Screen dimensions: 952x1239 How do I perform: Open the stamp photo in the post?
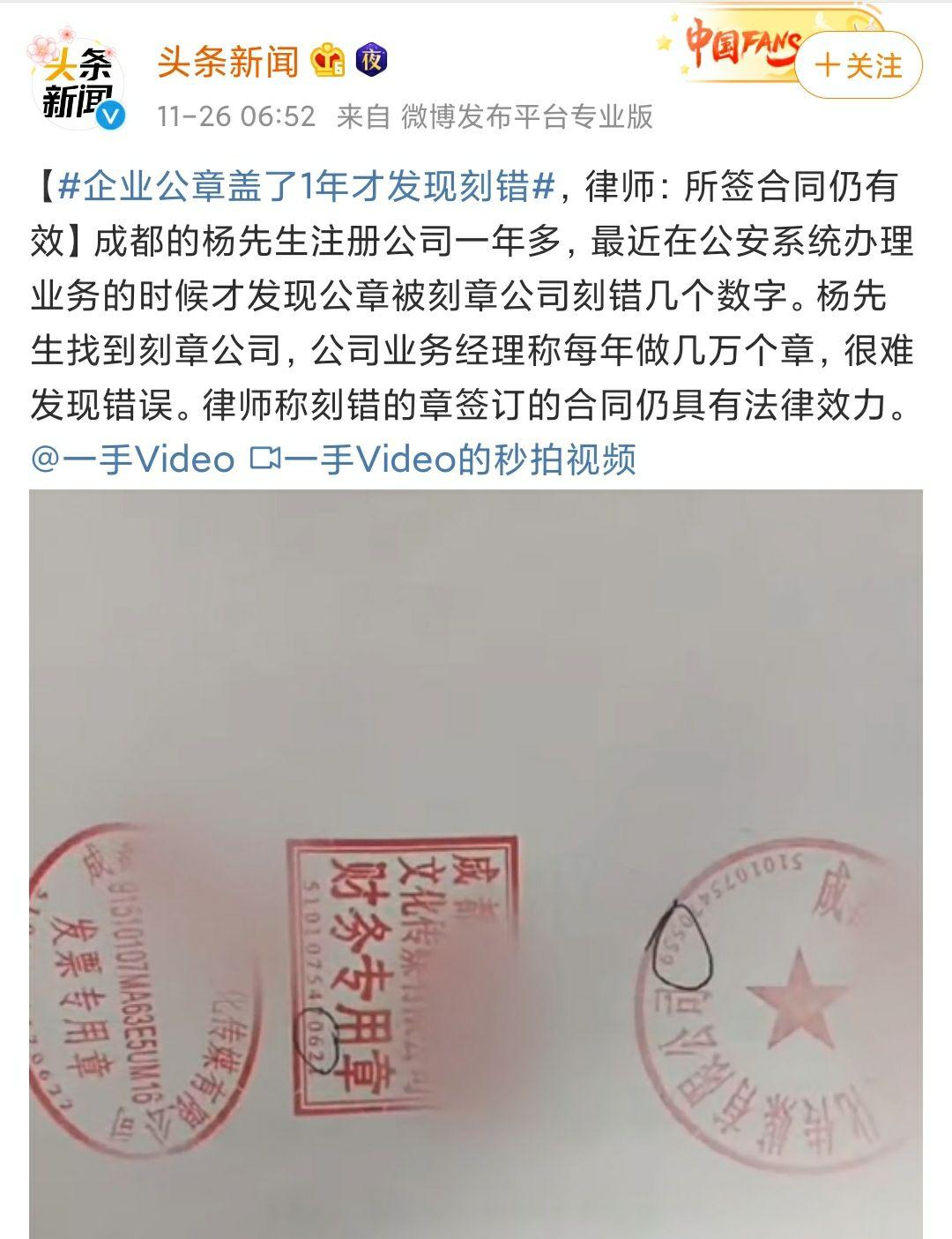pyautogui.click(x=476, y=864)
